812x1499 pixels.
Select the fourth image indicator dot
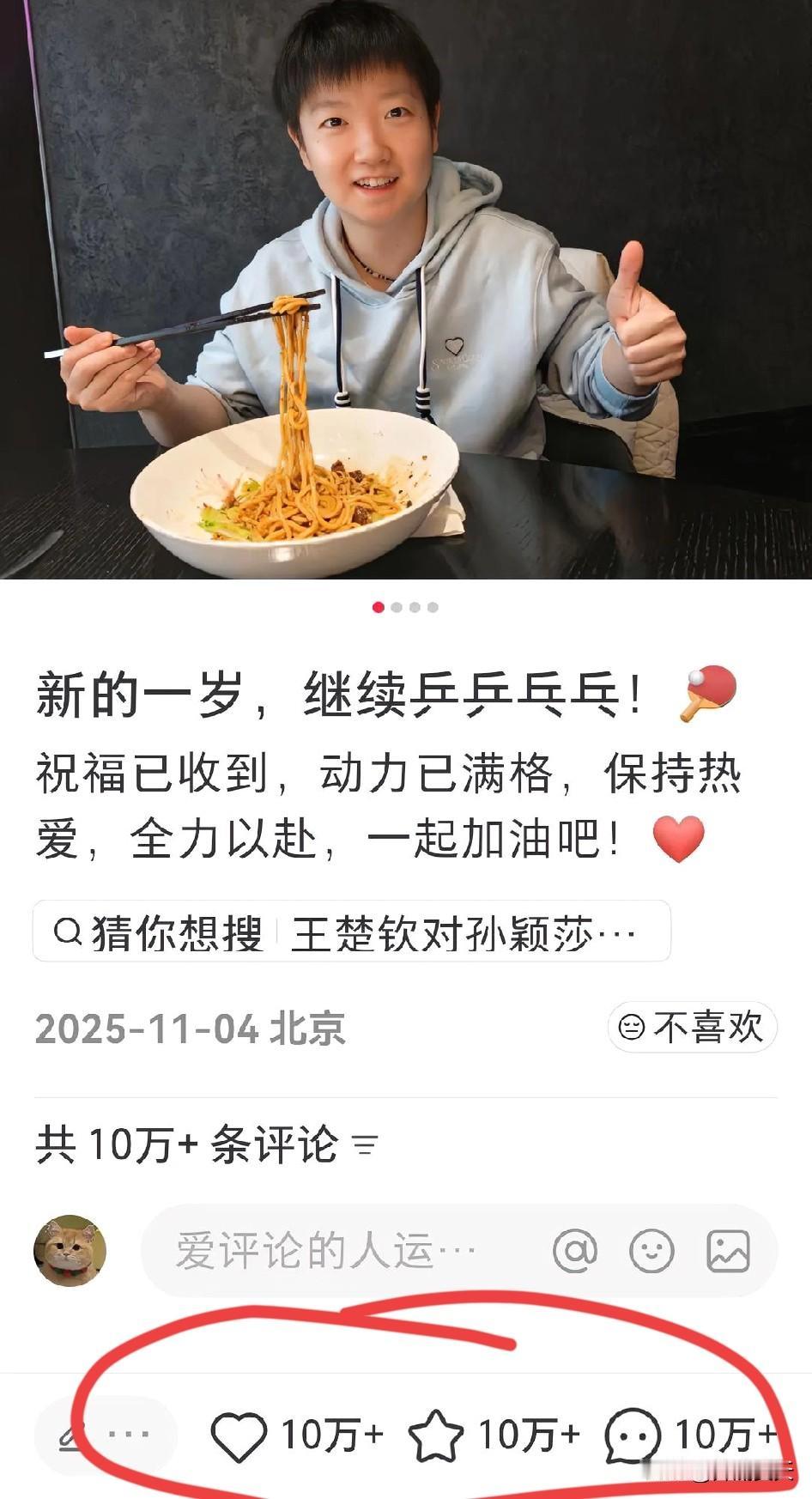(433, 606)
